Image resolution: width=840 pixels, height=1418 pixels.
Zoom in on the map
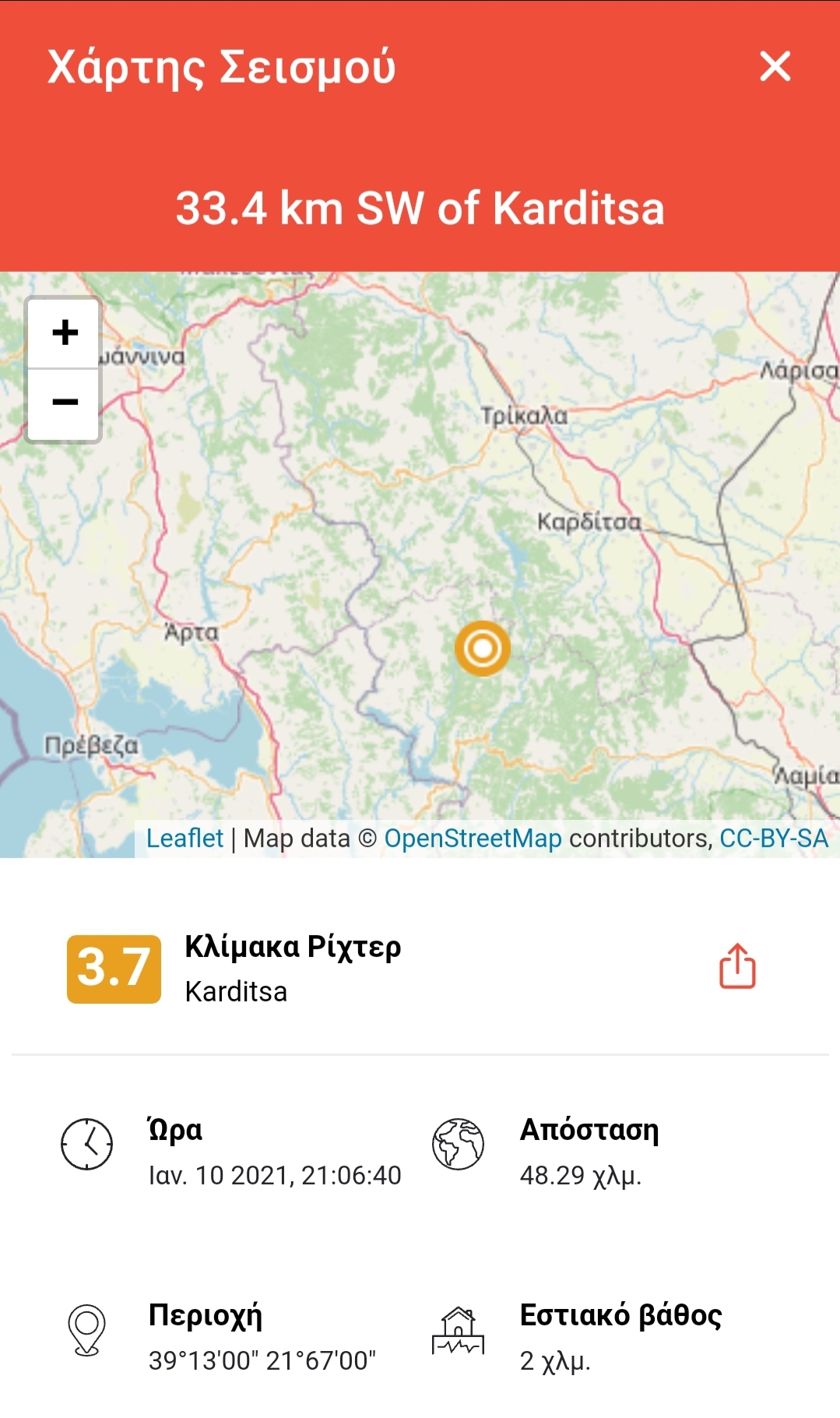(x=65, y=333)
